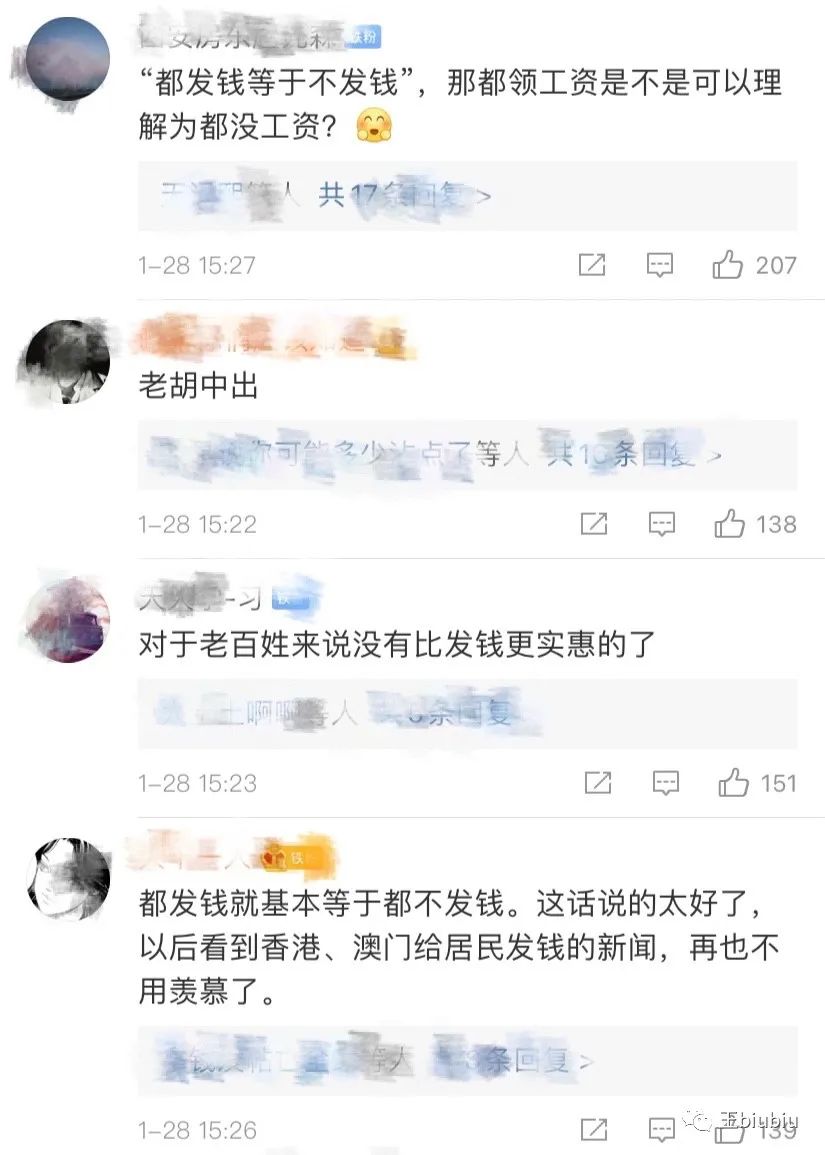825x1155 pixels.
Task: Share the comment posted at 15:26
Action: pos(594,1130)
